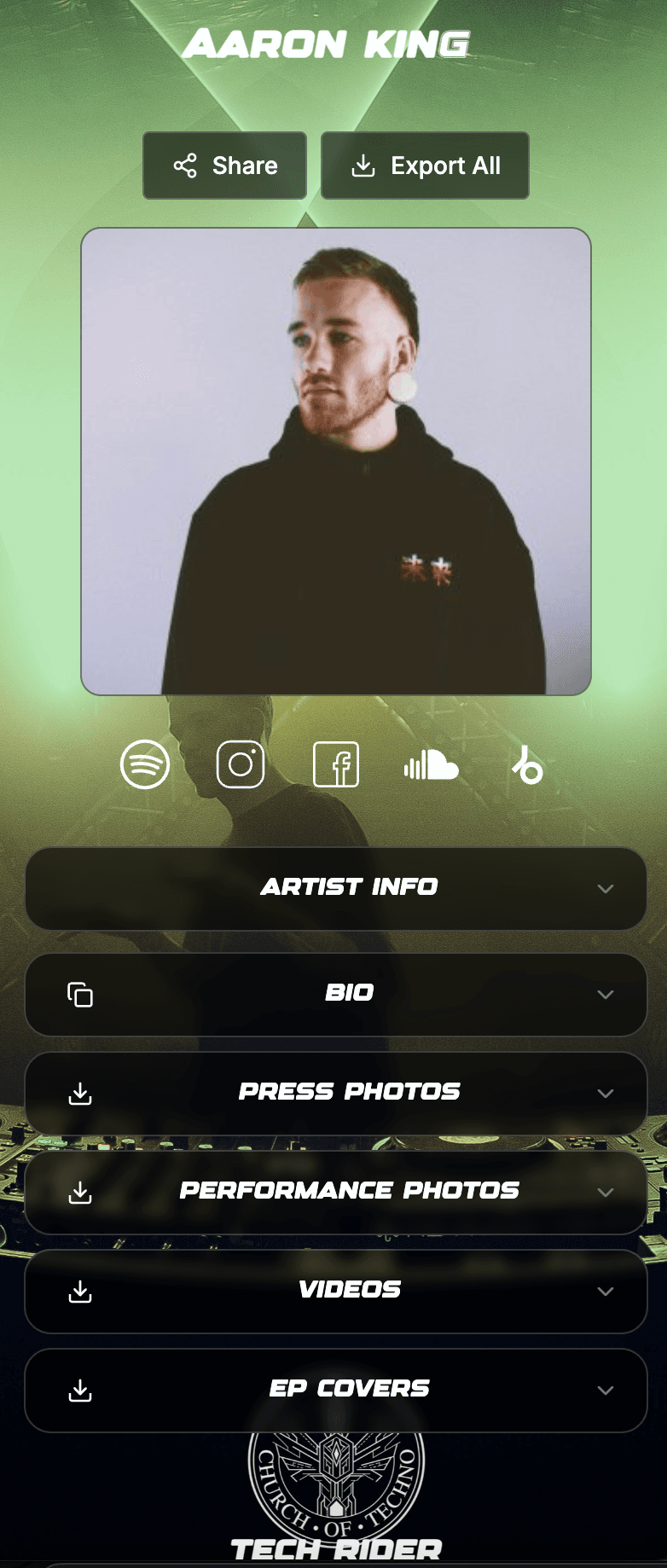This screenshot has width=667, height=1568.
Task: Open the SoundCloud profile icon
Action: (x=431, y=765)
